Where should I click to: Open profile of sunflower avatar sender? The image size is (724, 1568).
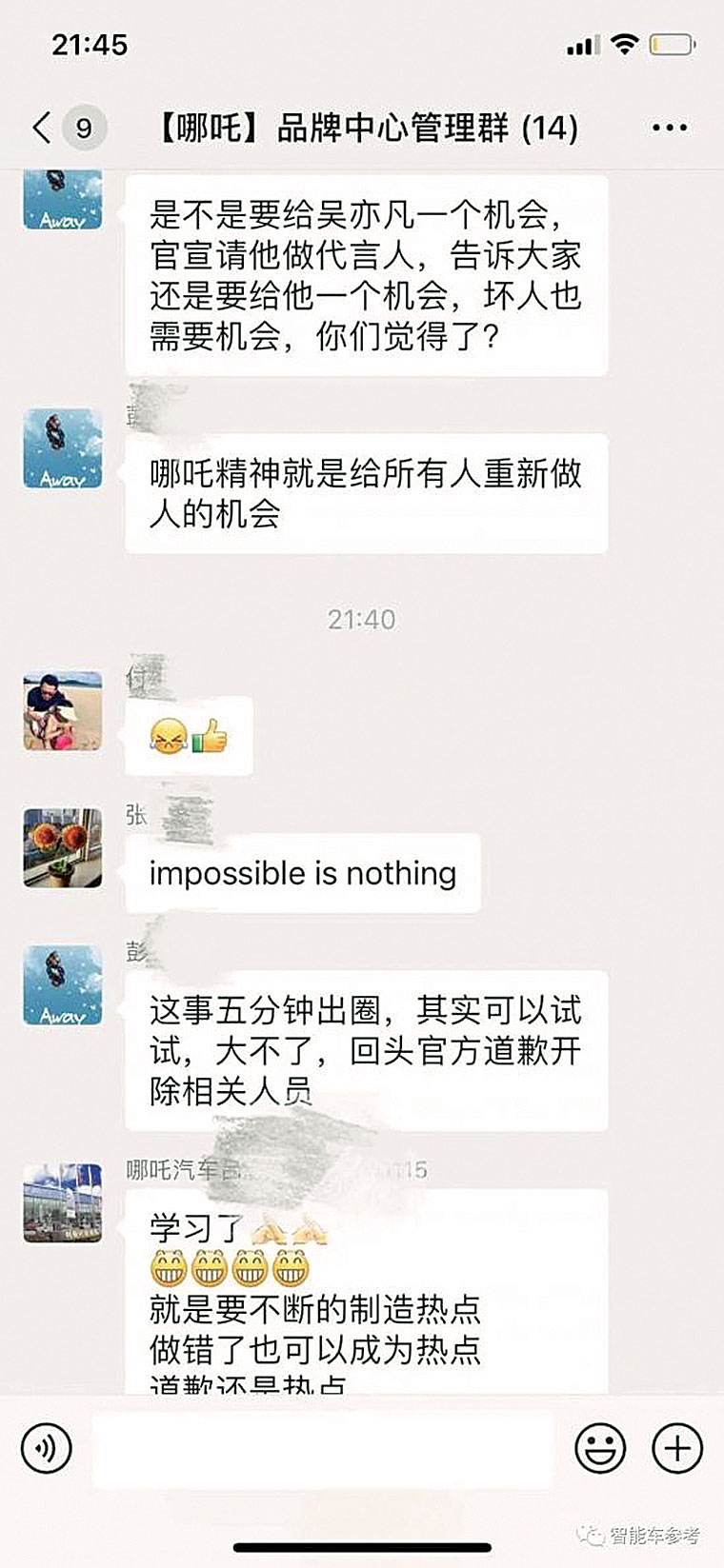tap(63, 847)
